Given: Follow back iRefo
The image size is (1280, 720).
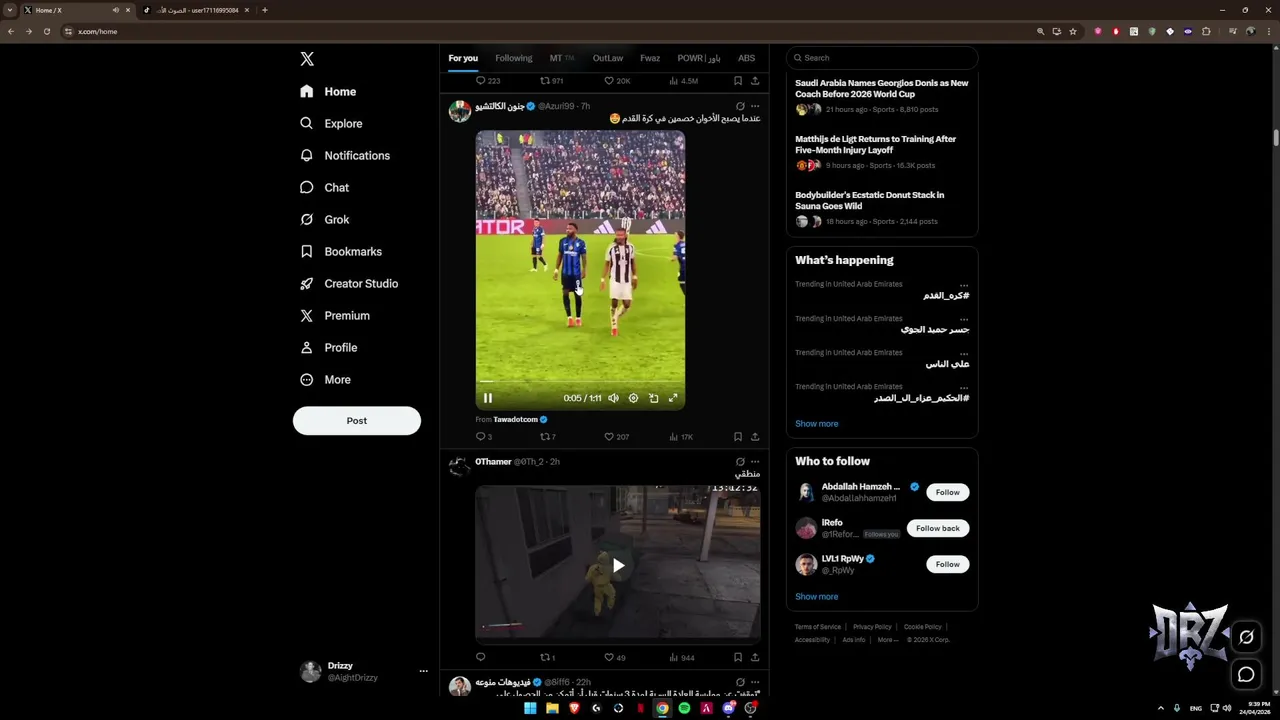Looking at the screenshot, I should [937, 528].
